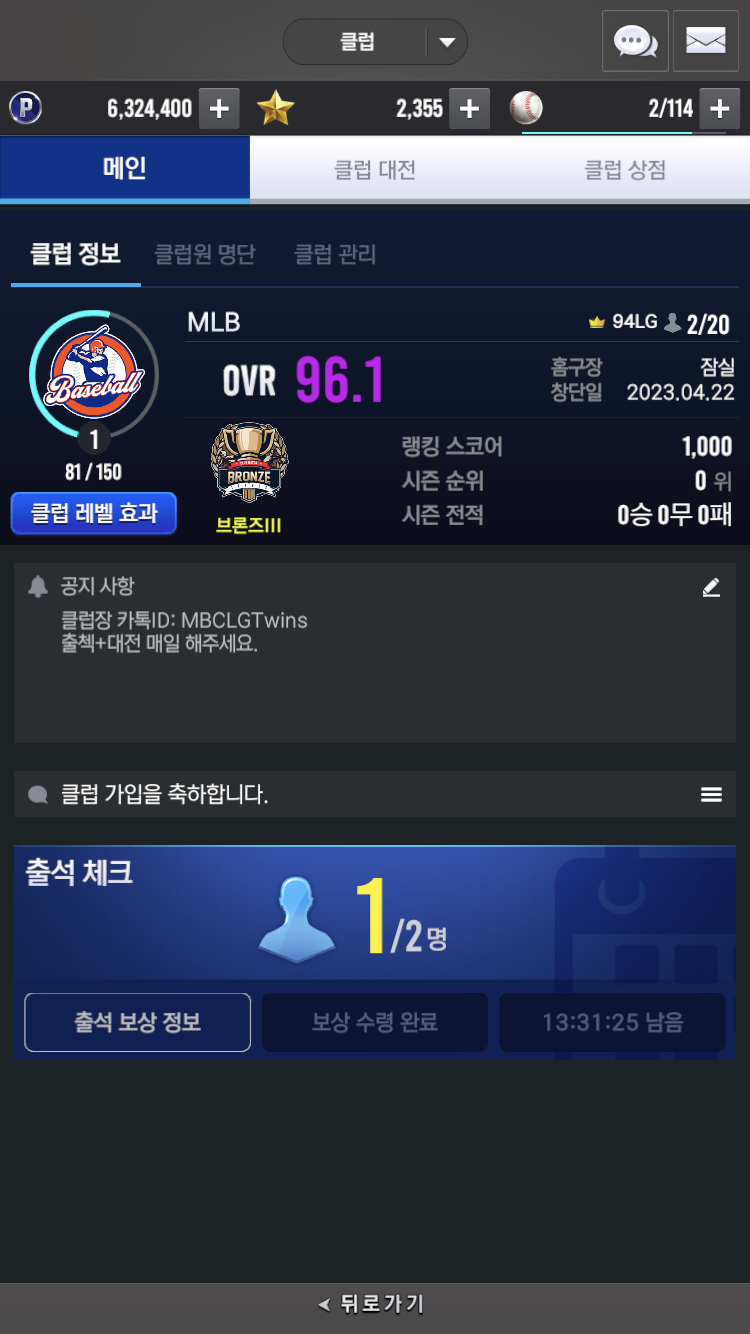Tap the 보상 수령 완료 button
Image resolution: width=750 pixels, height=1334 pixels.
click(x=375, y=1022)
